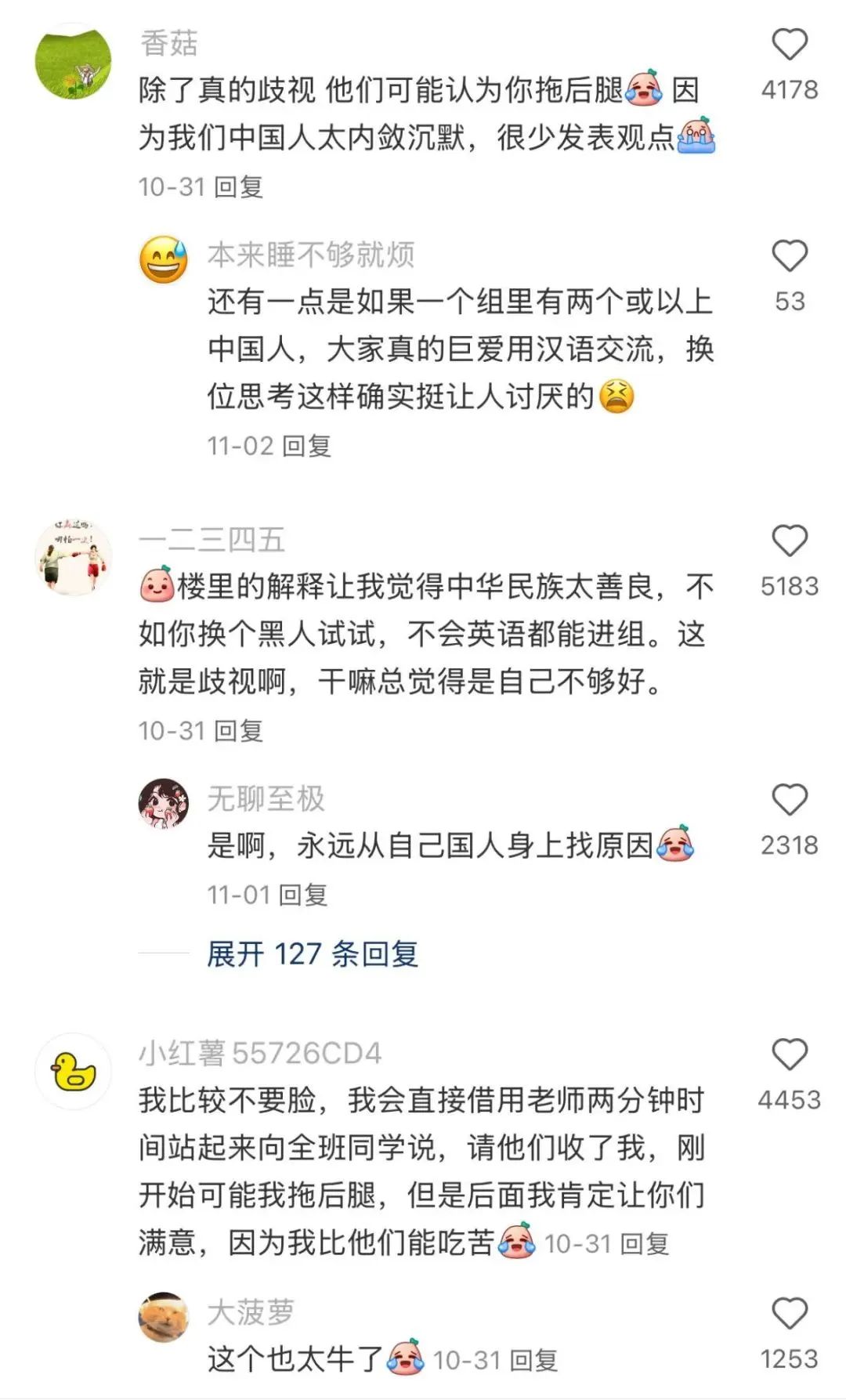Reply to 无聊至极's comment

[x=303, y=895]
